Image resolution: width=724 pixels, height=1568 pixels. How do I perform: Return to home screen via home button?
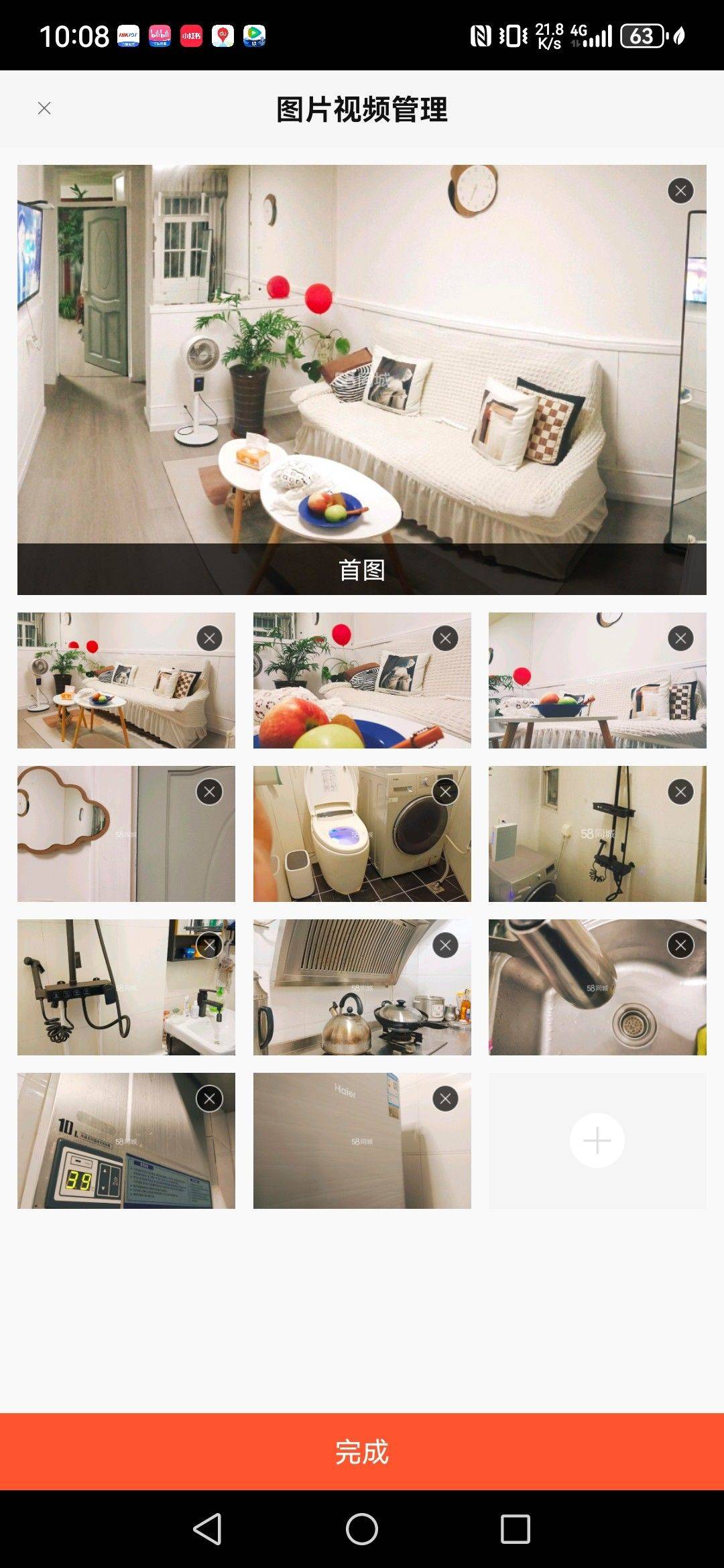click(362, 1529)
